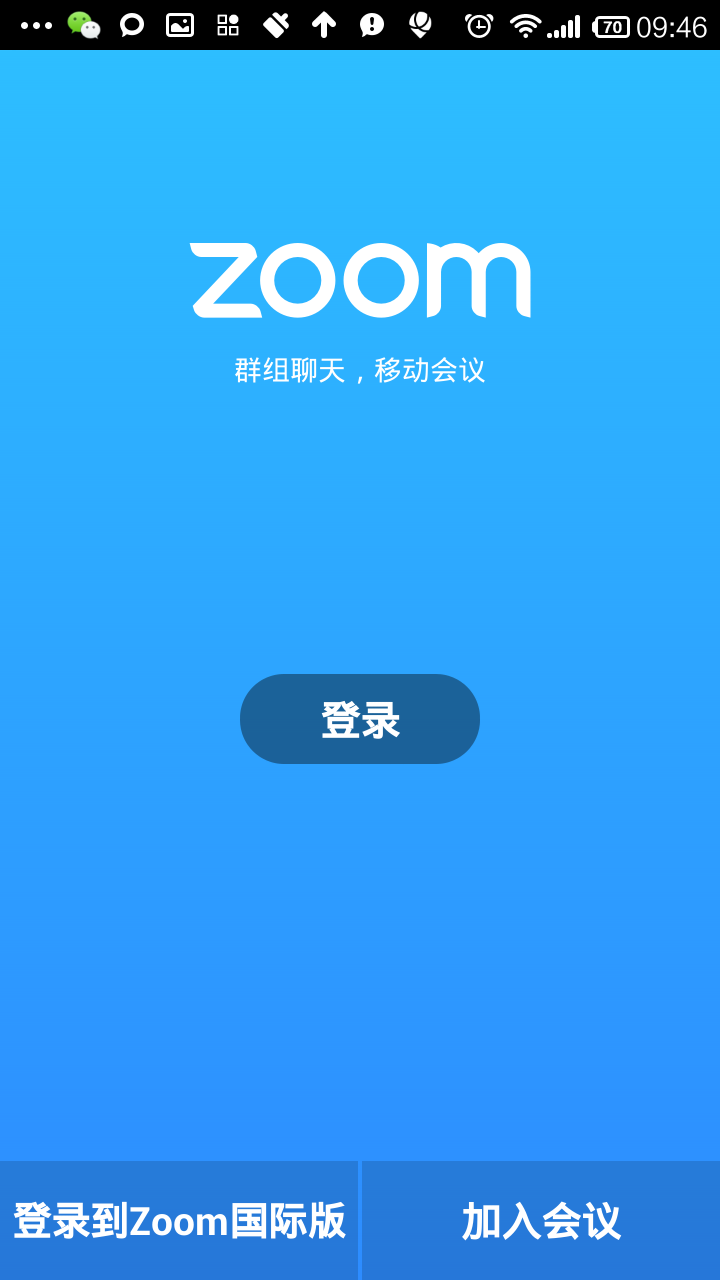Tap 加入会议 to join a meeting

point(541,1221)
